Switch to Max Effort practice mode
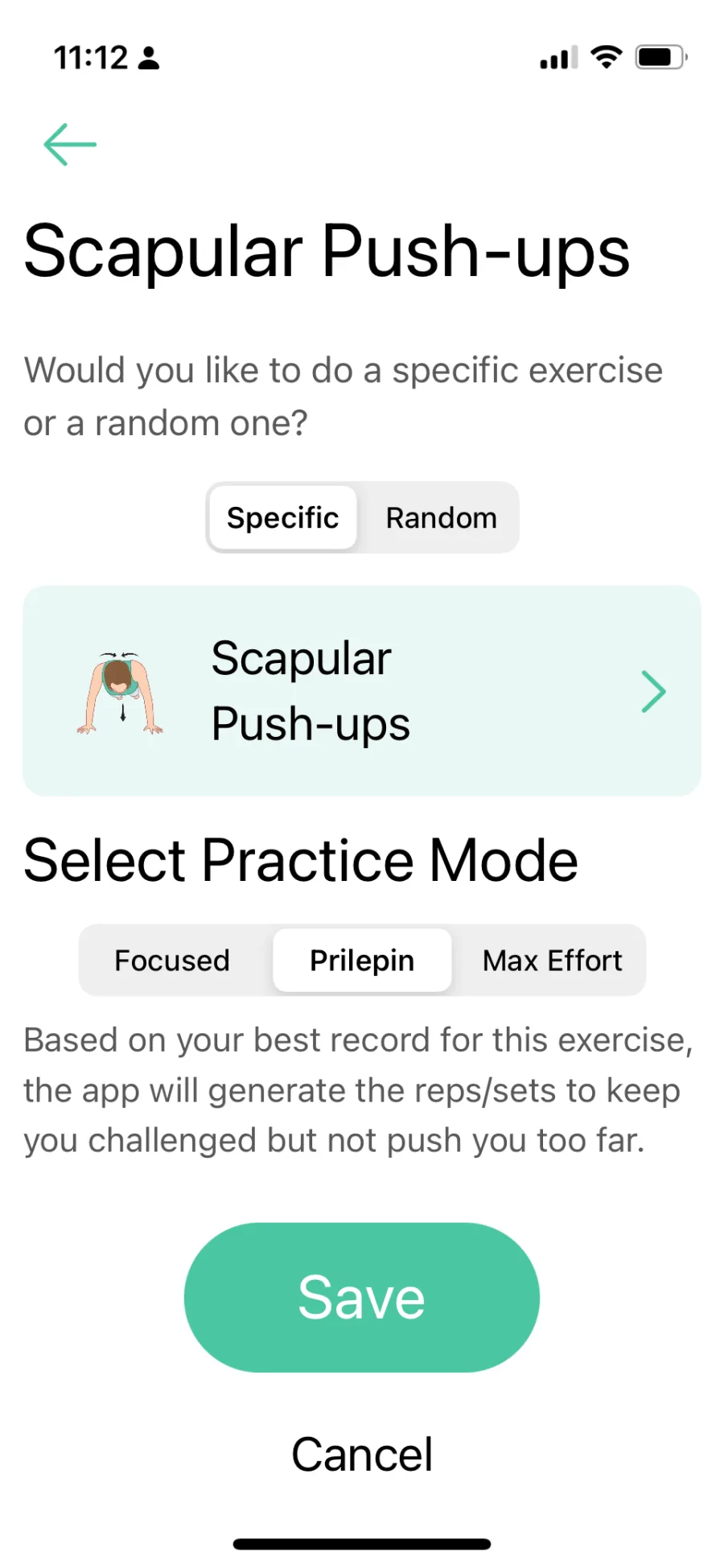This screenshot has width=724, height=1568. click(552, 960)
